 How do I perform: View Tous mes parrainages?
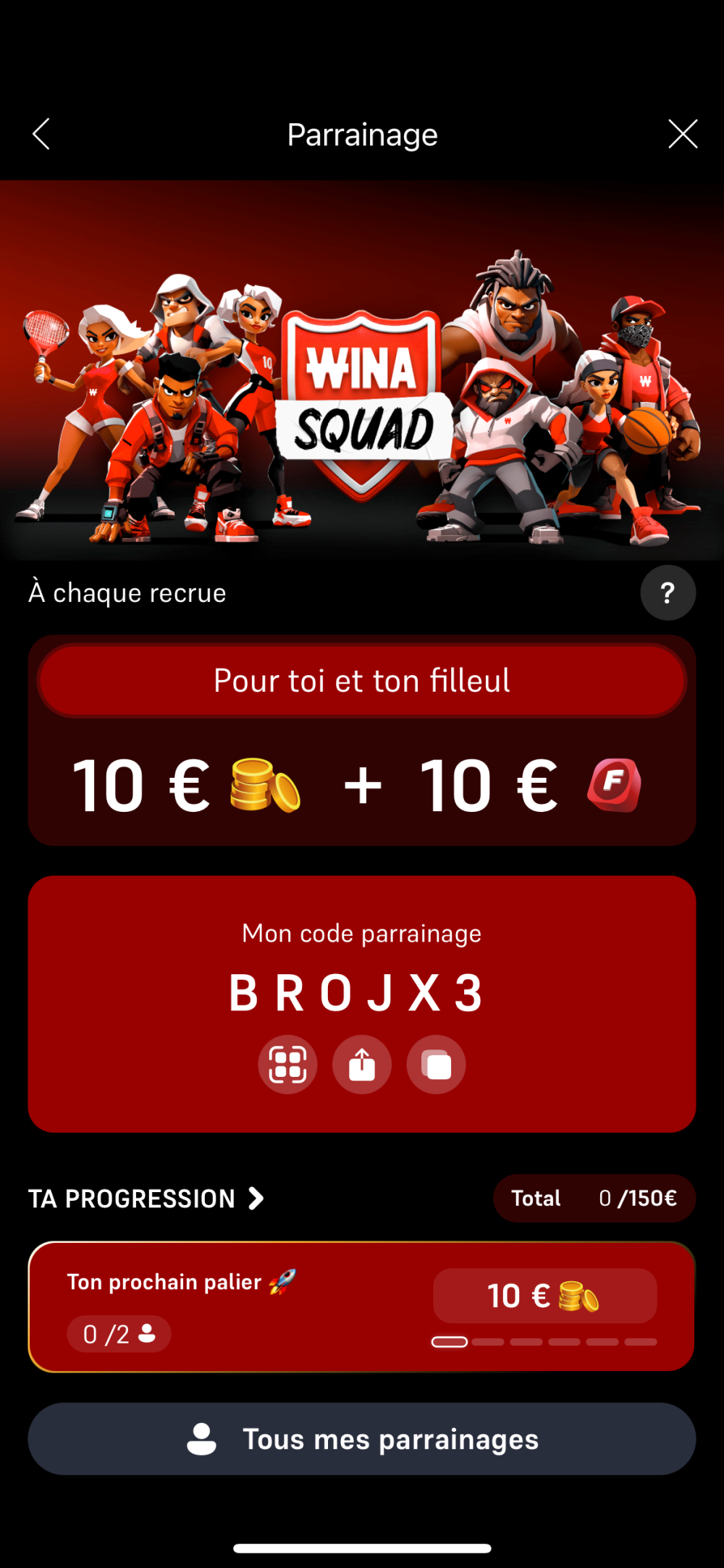point(362,1439)
